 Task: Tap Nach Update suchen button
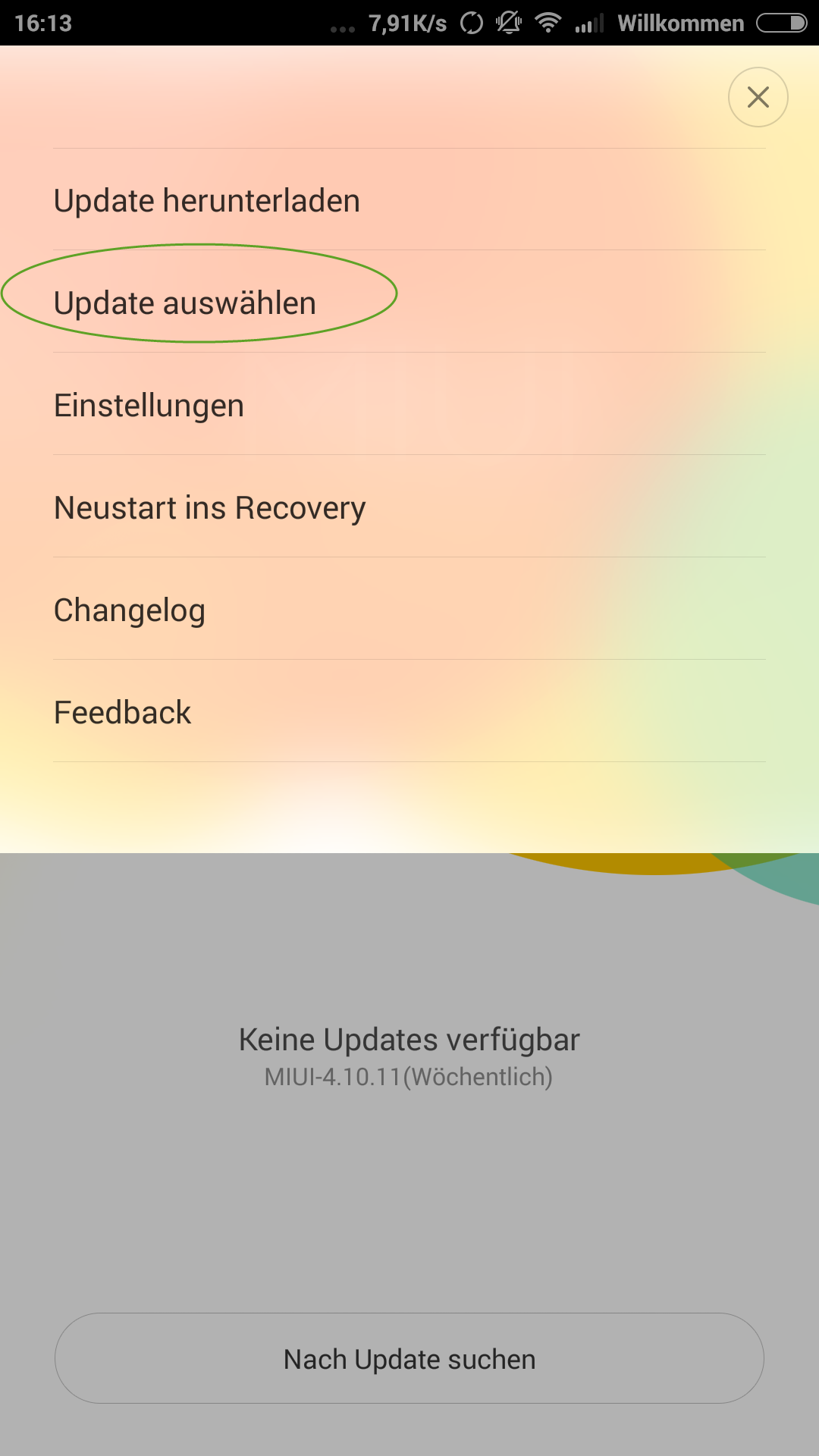pyautogui.click(x=409, y=1358)
